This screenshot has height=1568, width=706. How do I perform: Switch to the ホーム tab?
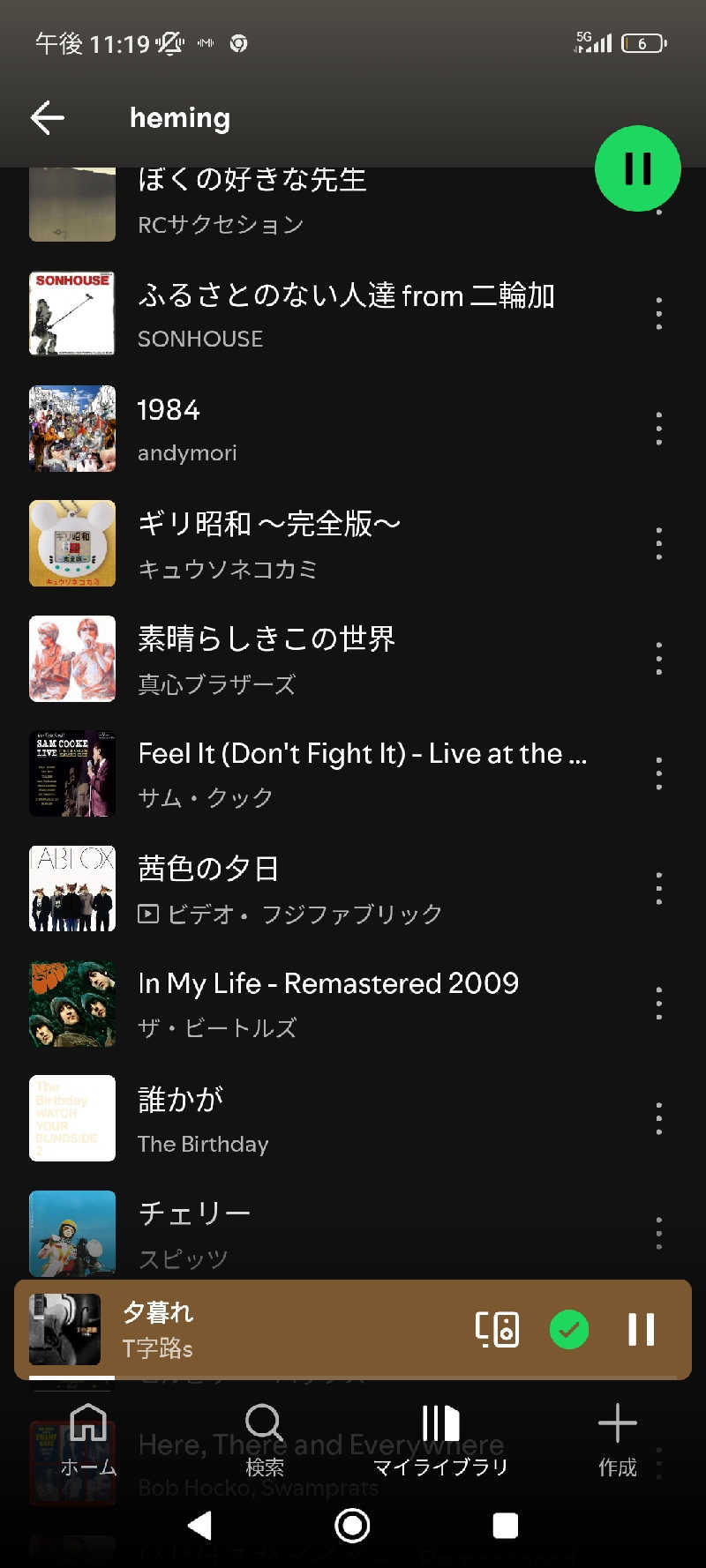(88, 1439)
